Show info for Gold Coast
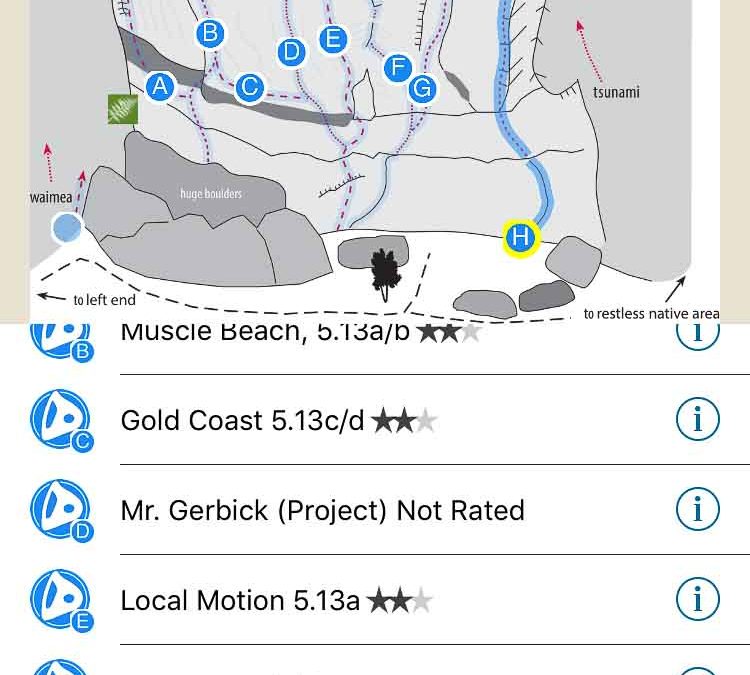750x675 pixels. 697,419
